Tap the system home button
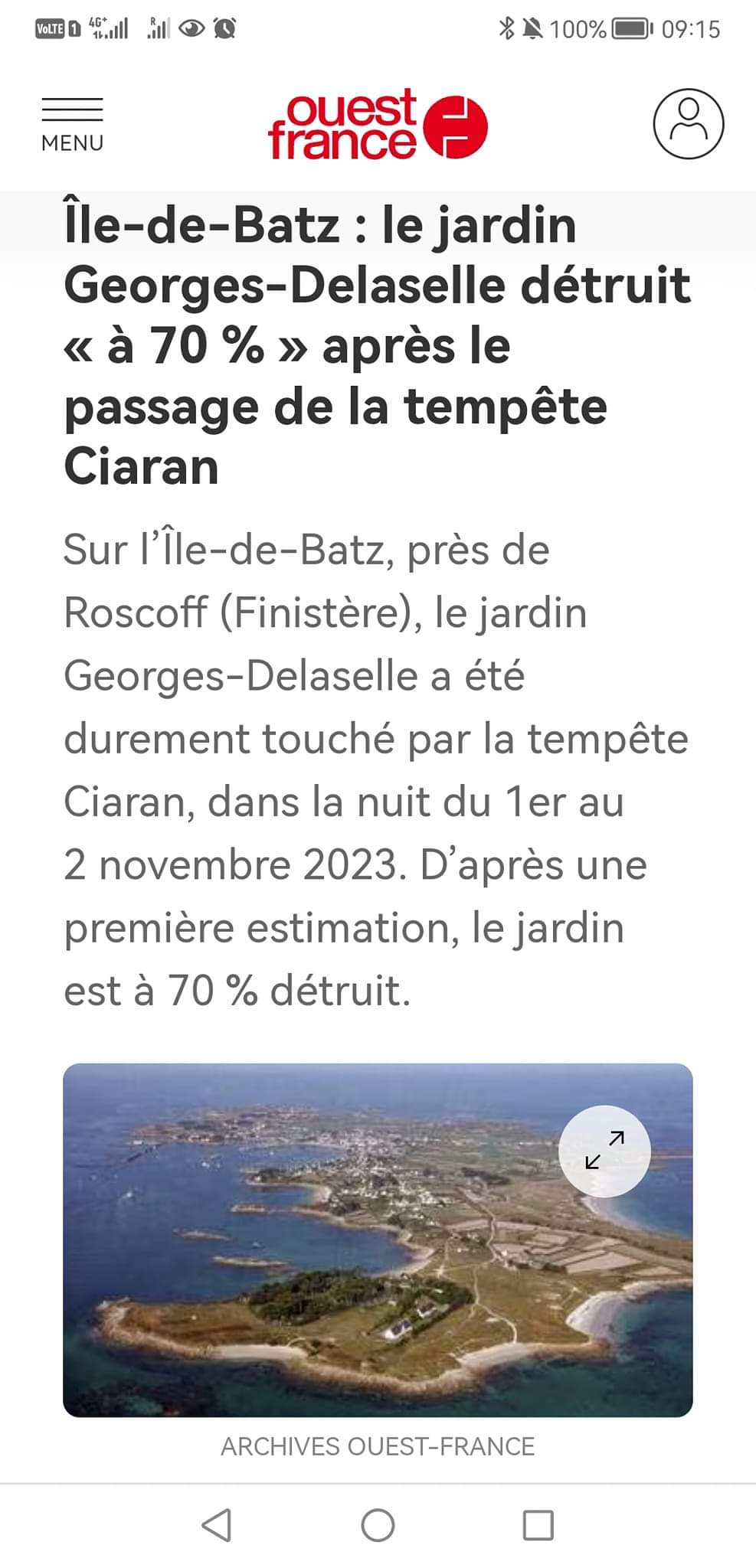This screenshot has width=756, height=1568. point(378,1525)
